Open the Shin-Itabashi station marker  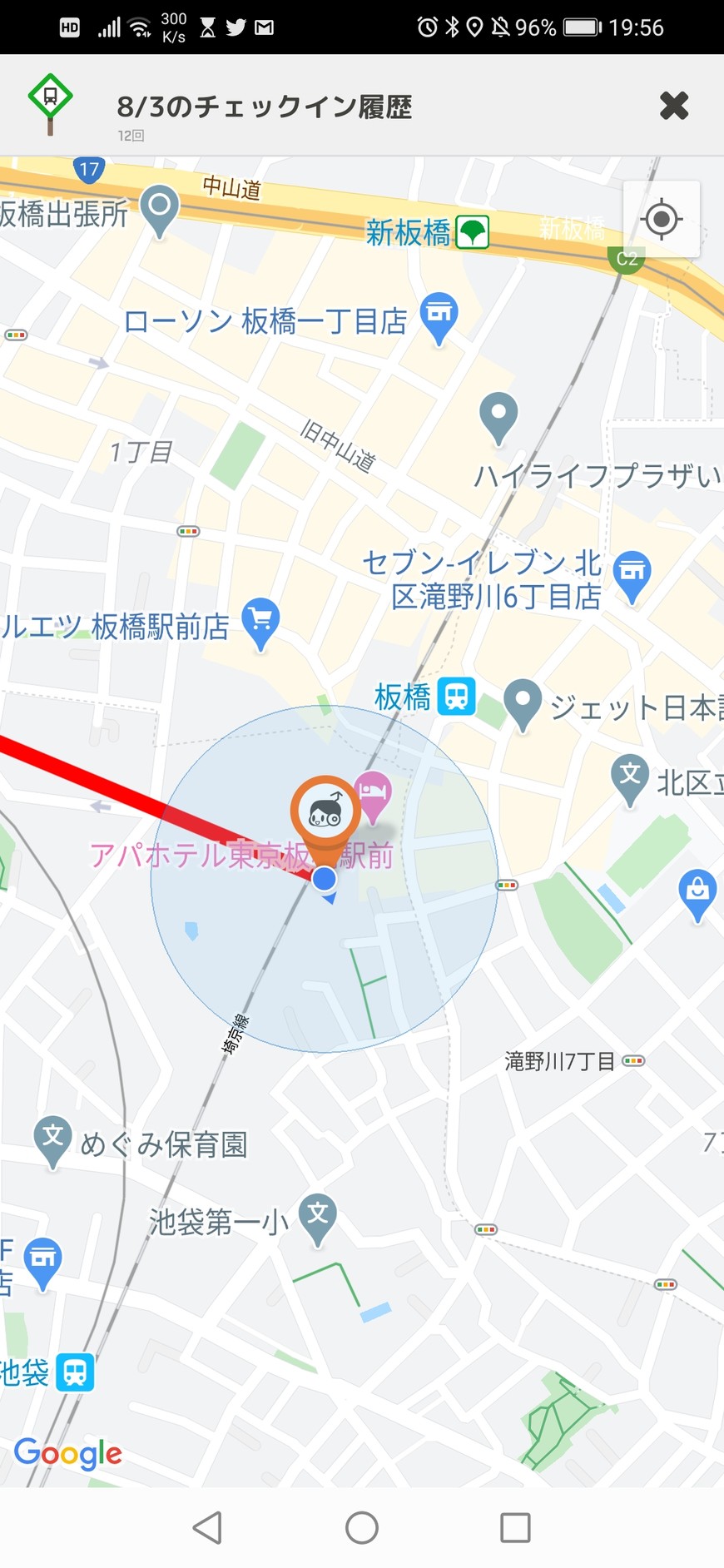pos(473,232)
